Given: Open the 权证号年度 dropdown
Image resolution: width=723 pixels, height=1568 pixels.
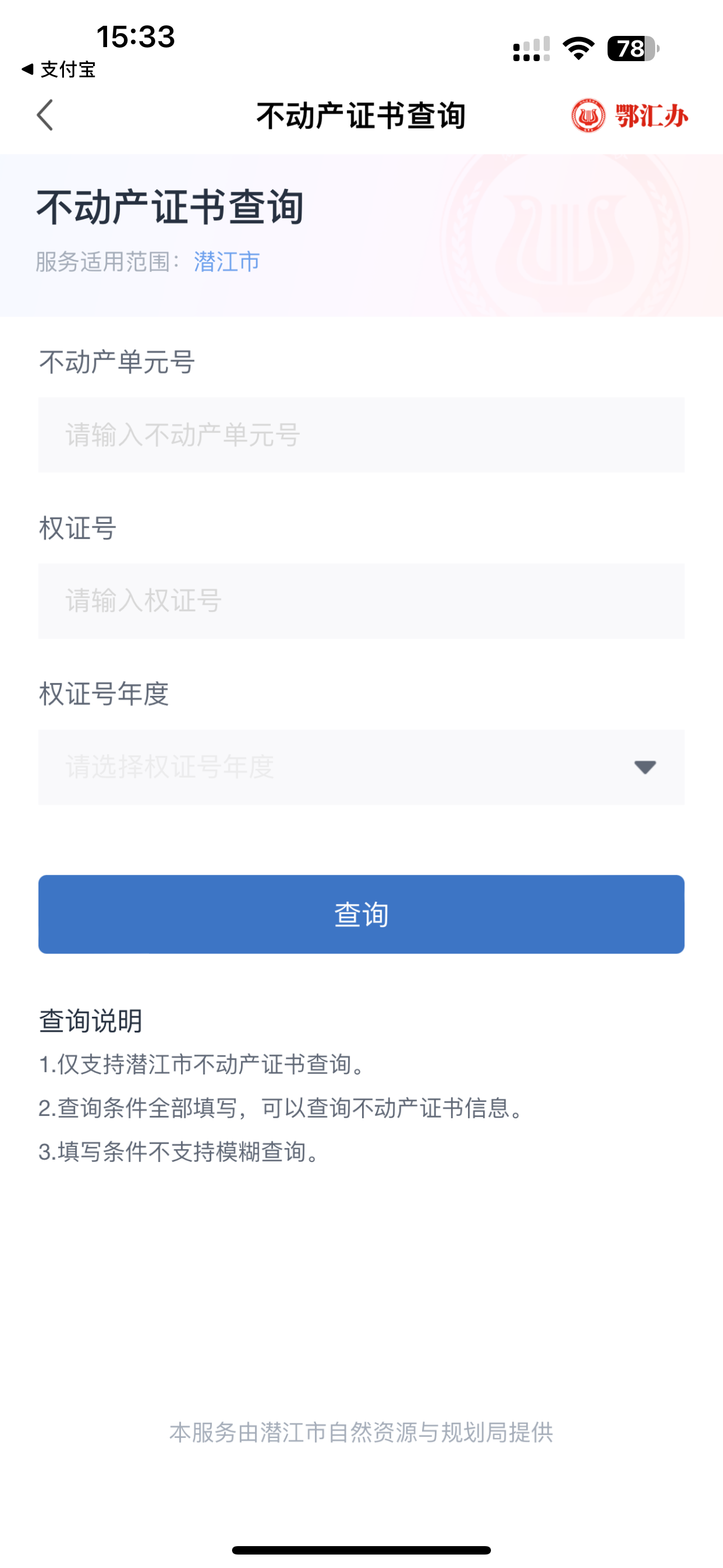Looking at the screenshot, I should click(361, 767).
